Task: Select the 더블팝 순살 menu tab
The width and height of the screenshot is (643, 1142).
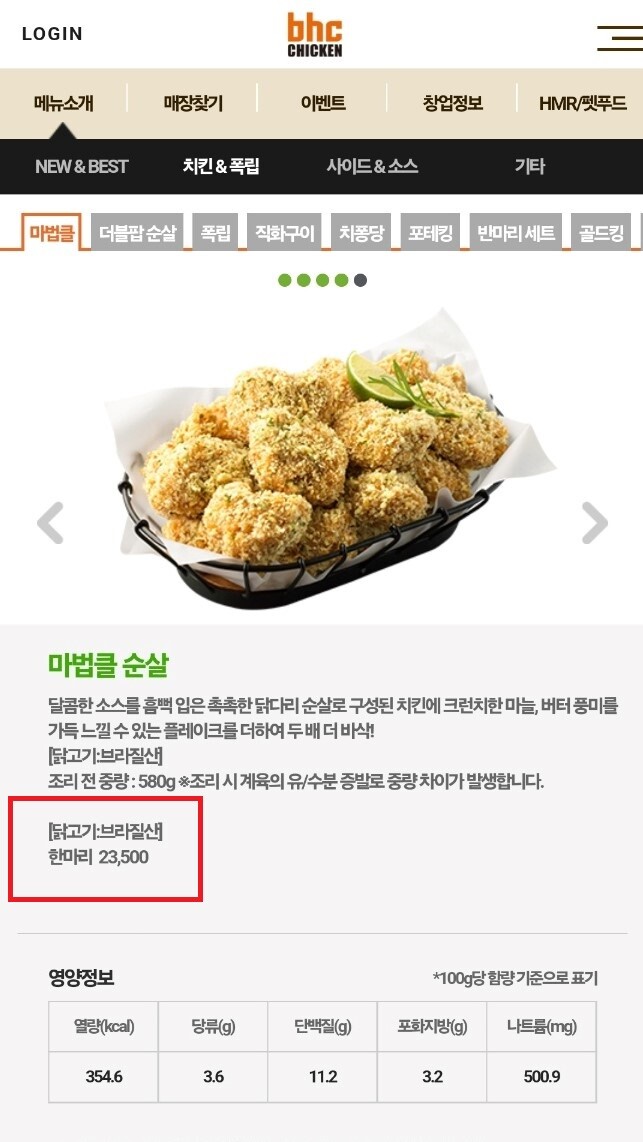Action: 138,234
